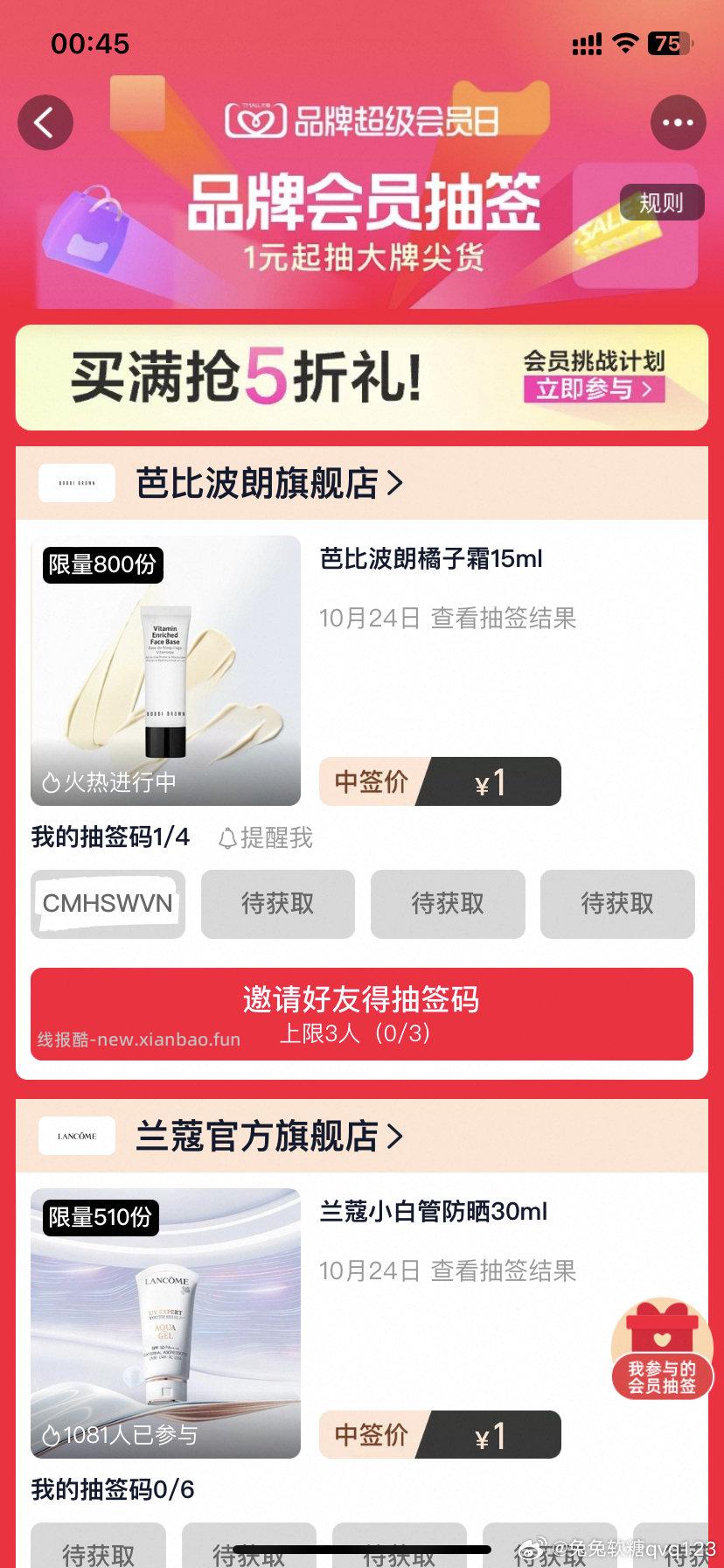
Task: Tap the LANCÔME store logo
Action: (x=76, y=1135)
